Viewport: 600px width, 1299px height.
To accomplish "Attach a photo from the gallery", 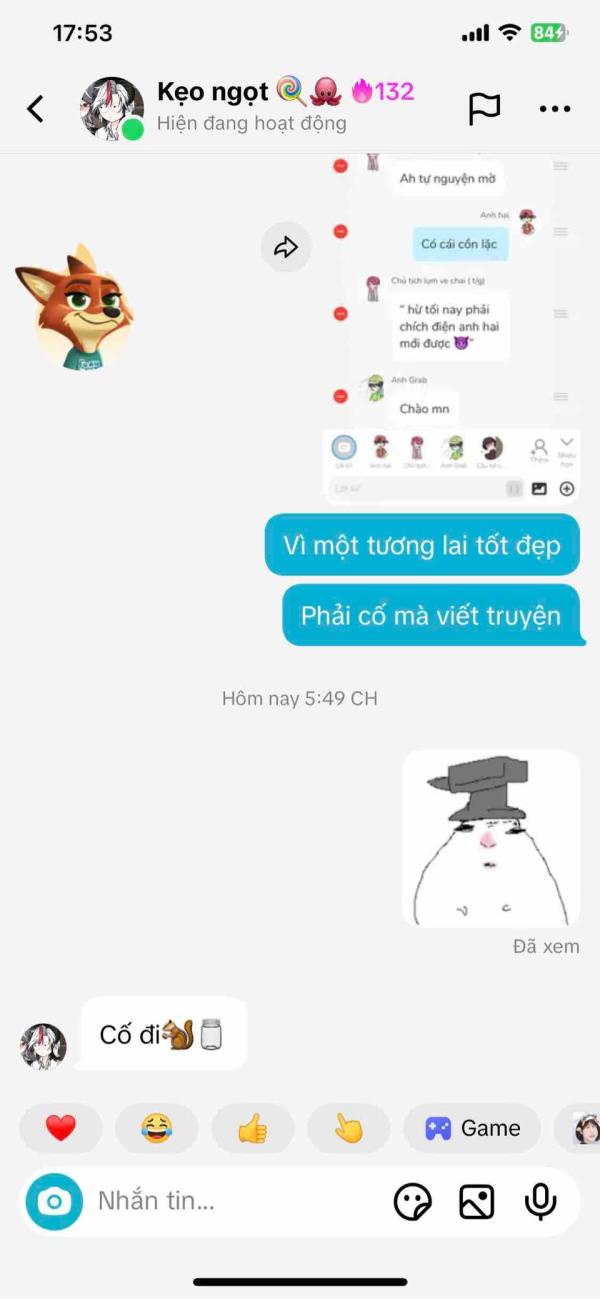I will (x=477, y=1201).
